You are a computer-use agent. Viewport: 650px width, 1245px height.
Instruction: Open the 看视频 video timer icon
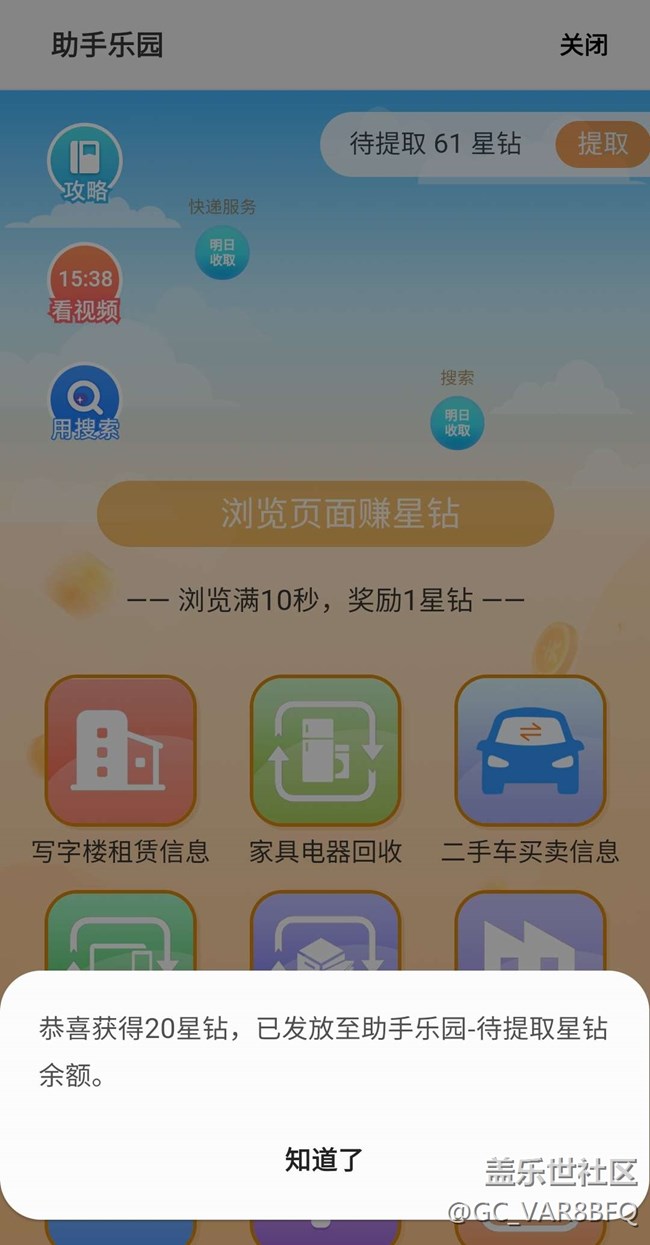[85, 284]
